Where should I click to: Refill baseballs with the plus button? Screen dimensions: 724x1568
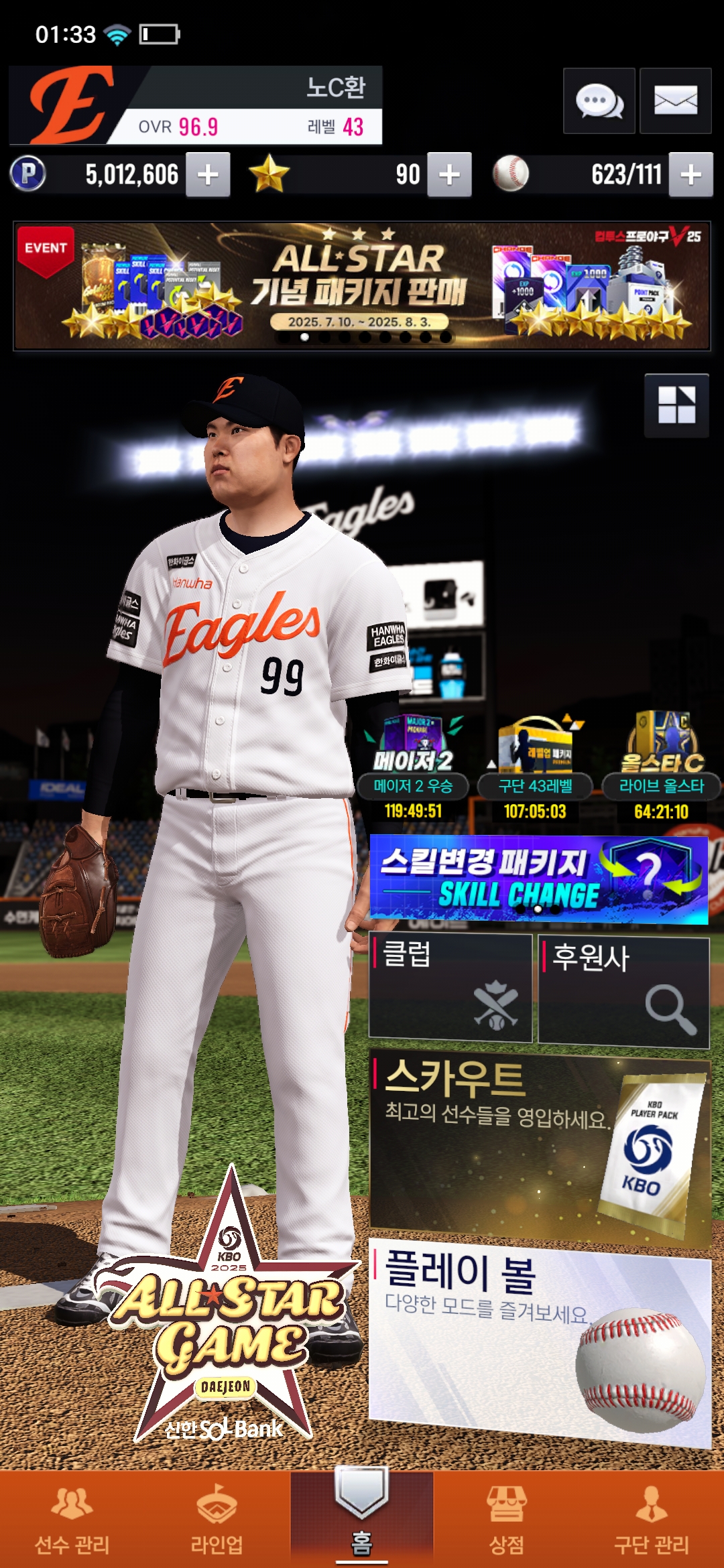click(x=690, y=175)
